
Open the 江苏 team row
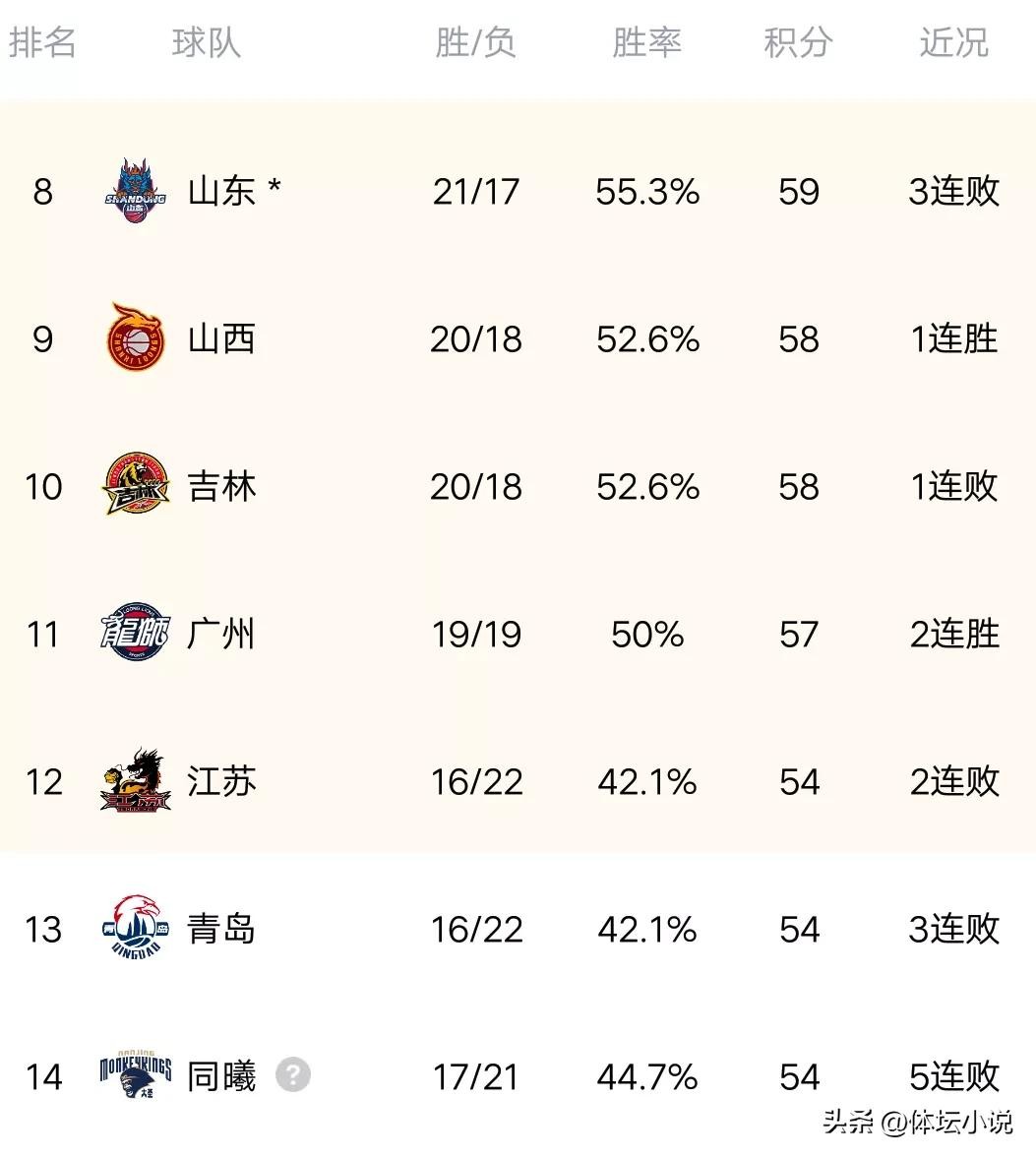point(221,781)
